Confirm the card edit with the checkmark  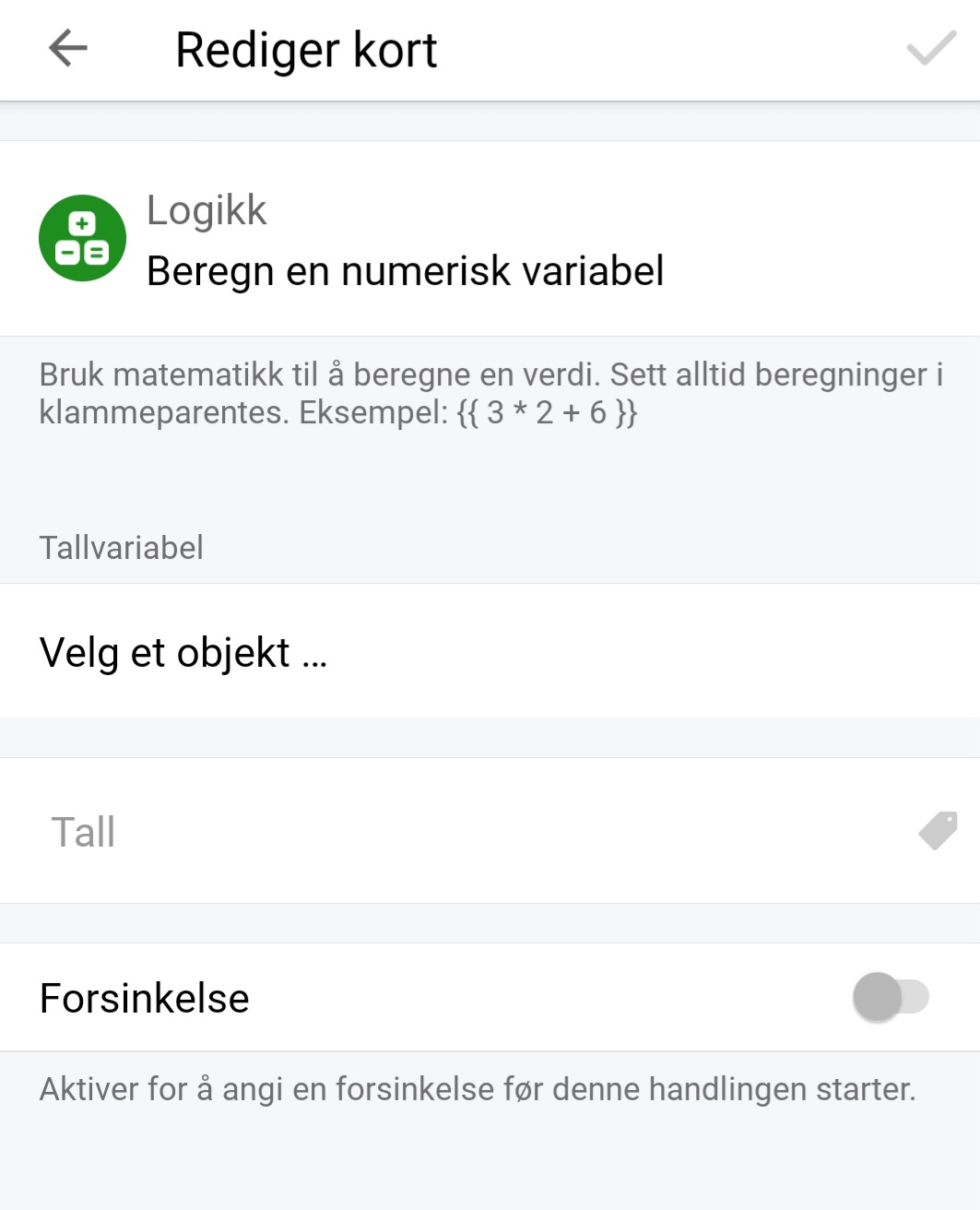(931, 49)
